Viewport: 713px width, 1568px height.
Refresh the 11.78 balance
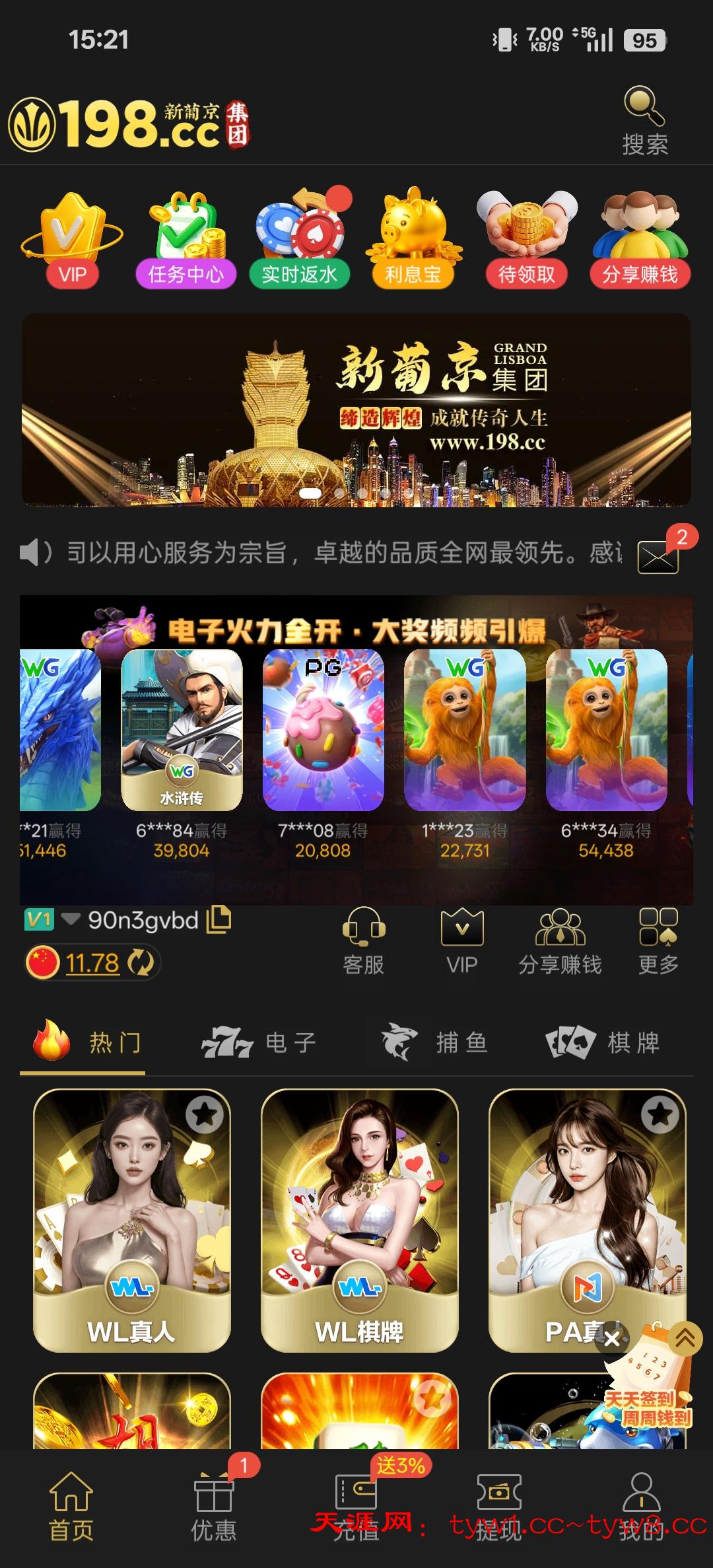[141, 962]
